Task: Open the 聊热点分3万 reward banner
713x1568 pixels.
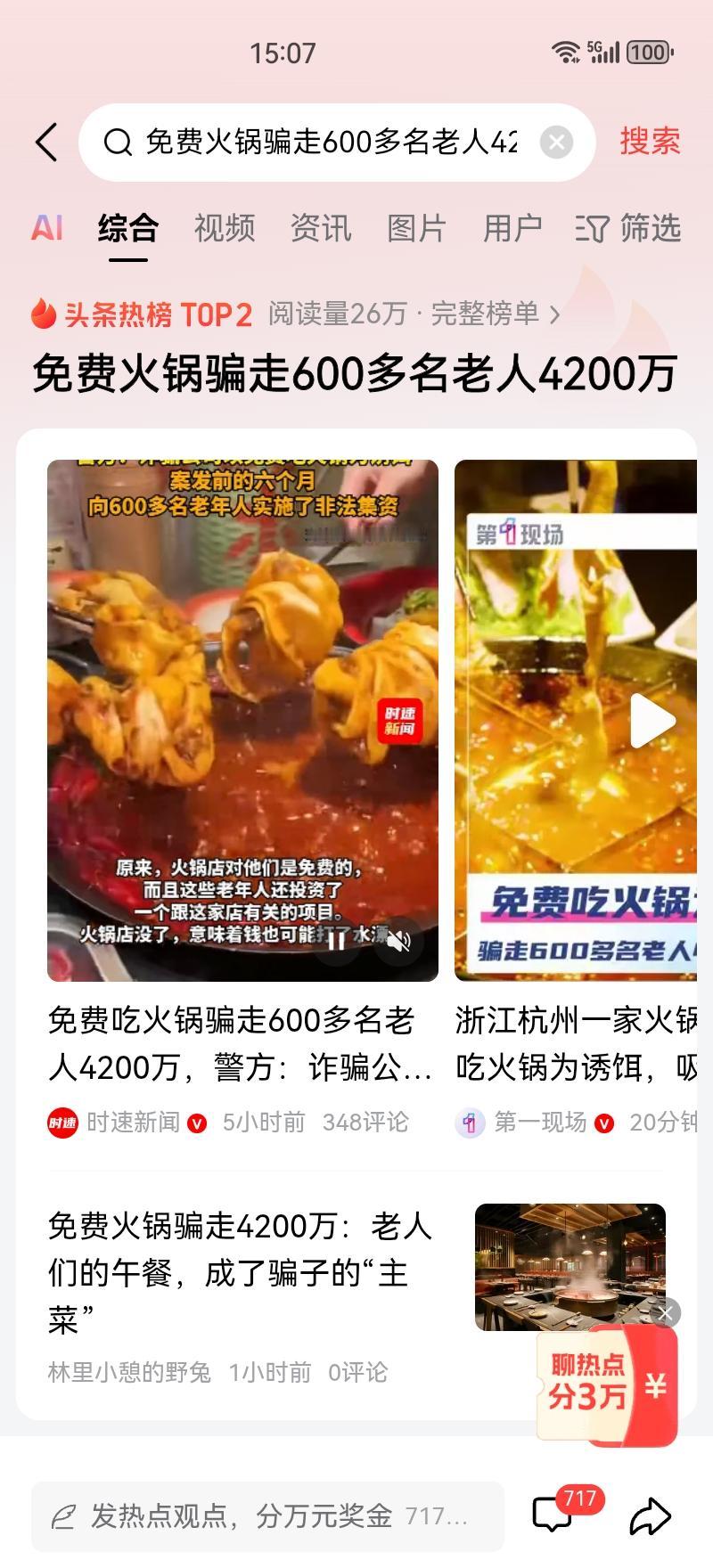Action: pos(606,1385)
